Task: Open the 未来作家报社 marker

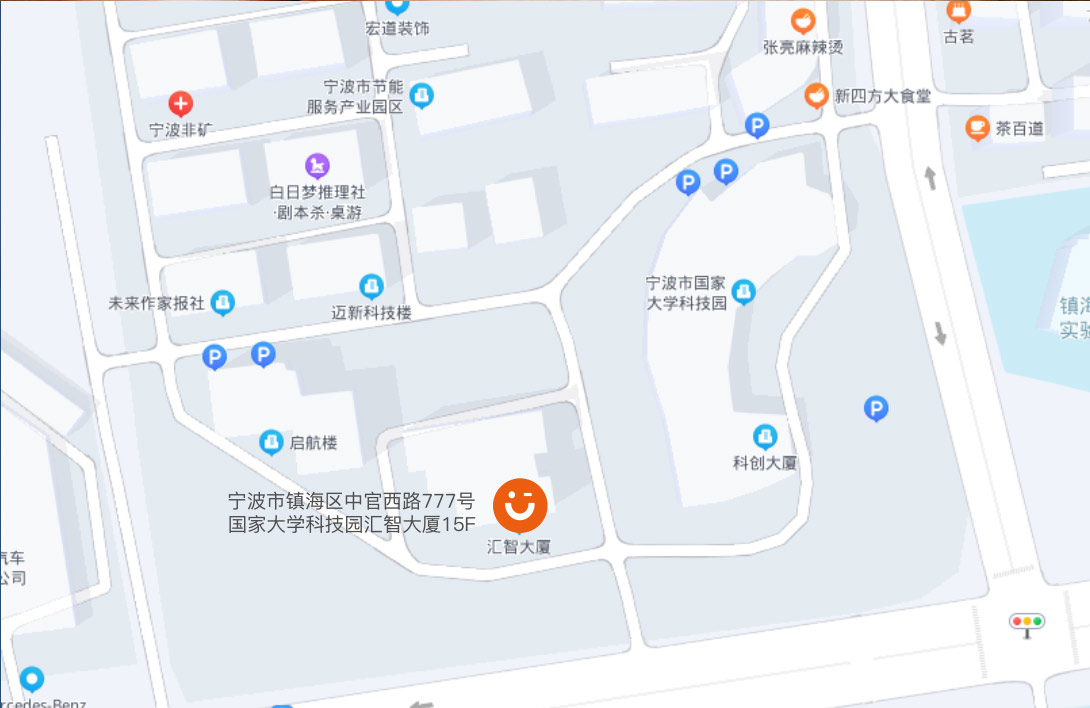Action: (x=222, y=302)
